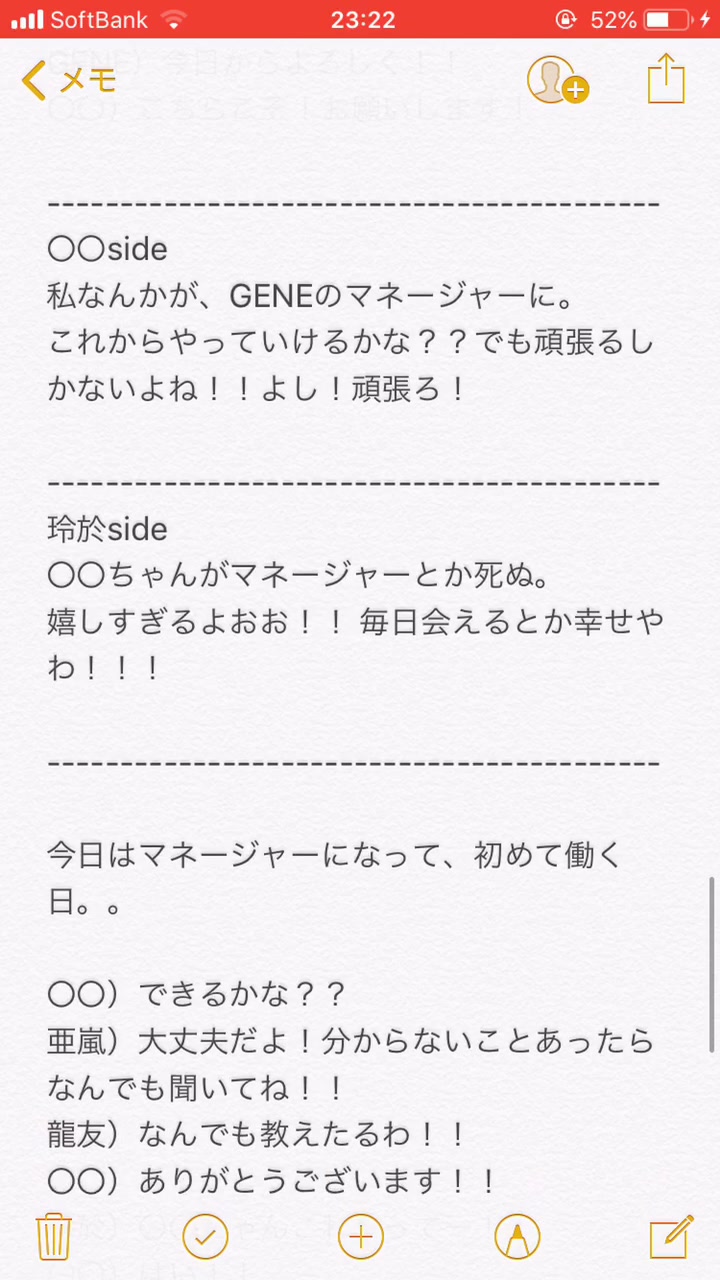Share this note

(x=665, y=78)
